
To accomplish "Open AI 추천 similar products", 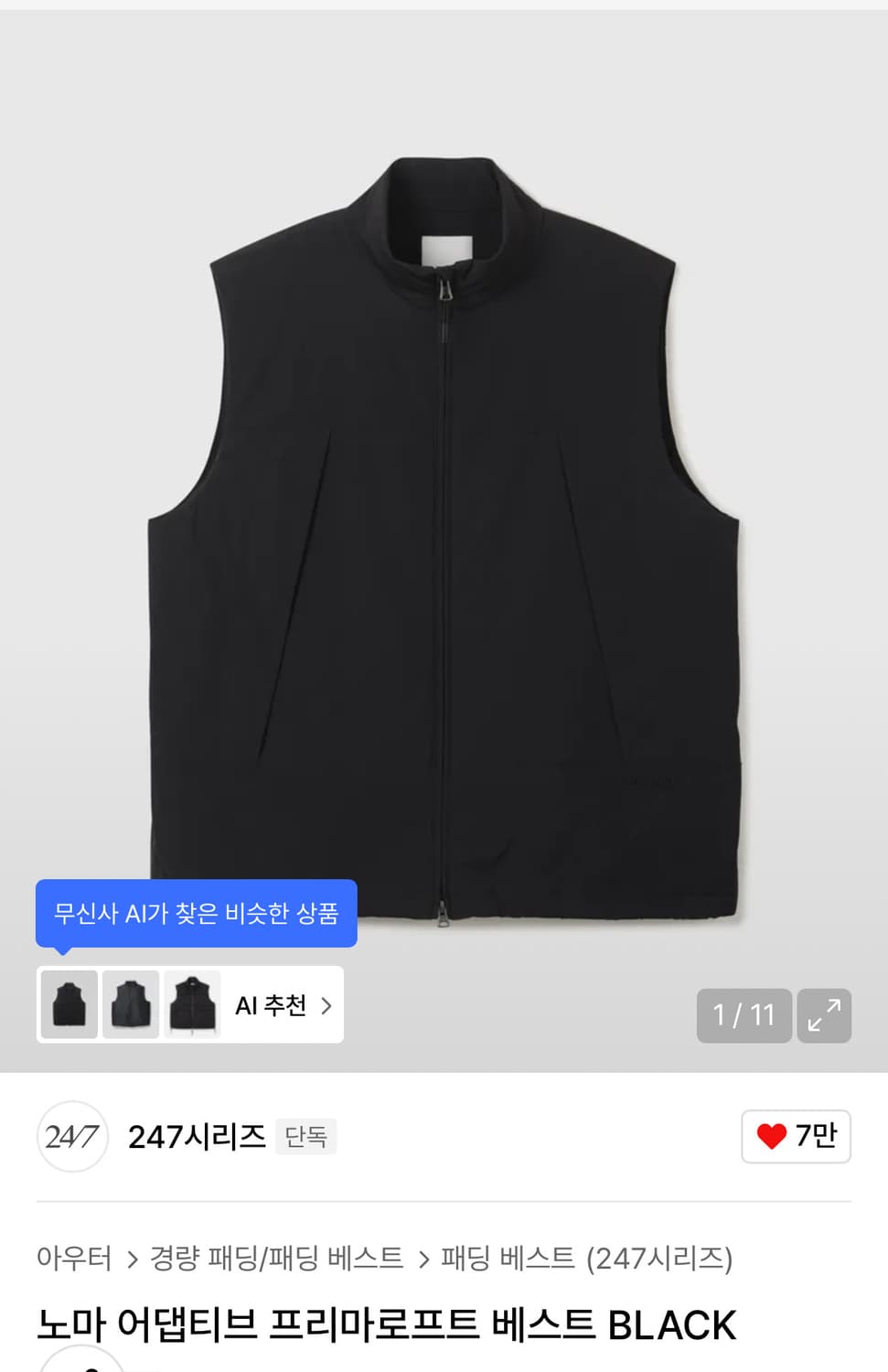I will point(283,1005).
